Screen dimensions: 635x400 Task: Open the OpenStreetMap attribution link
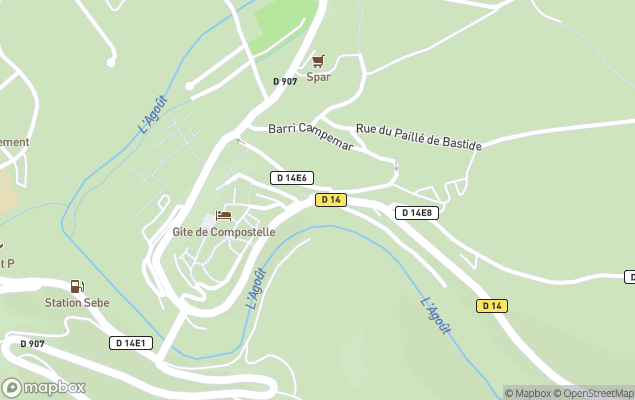point(596,393)
